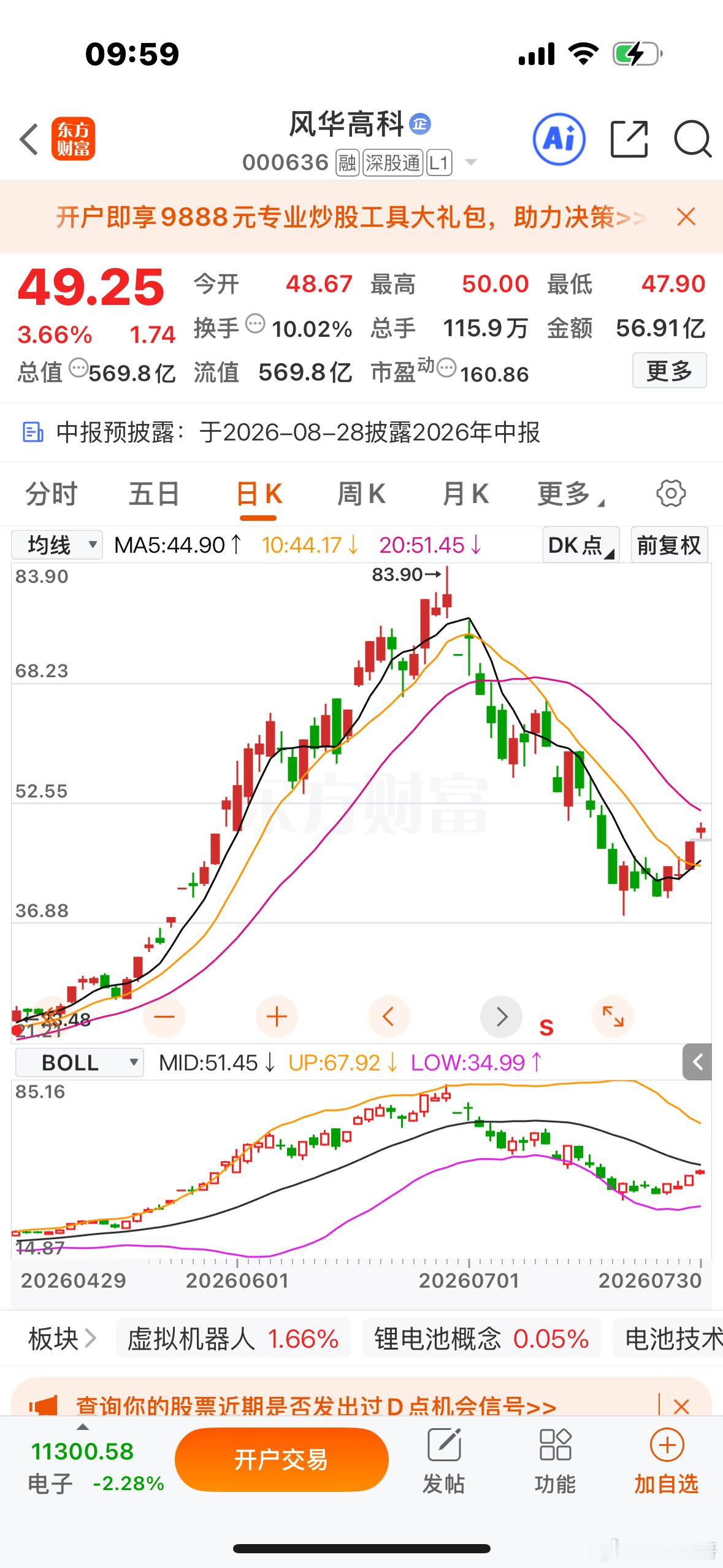Select the 月K chart tab
The width and height of the screenshot is (723, 1568).
(465, 494)
